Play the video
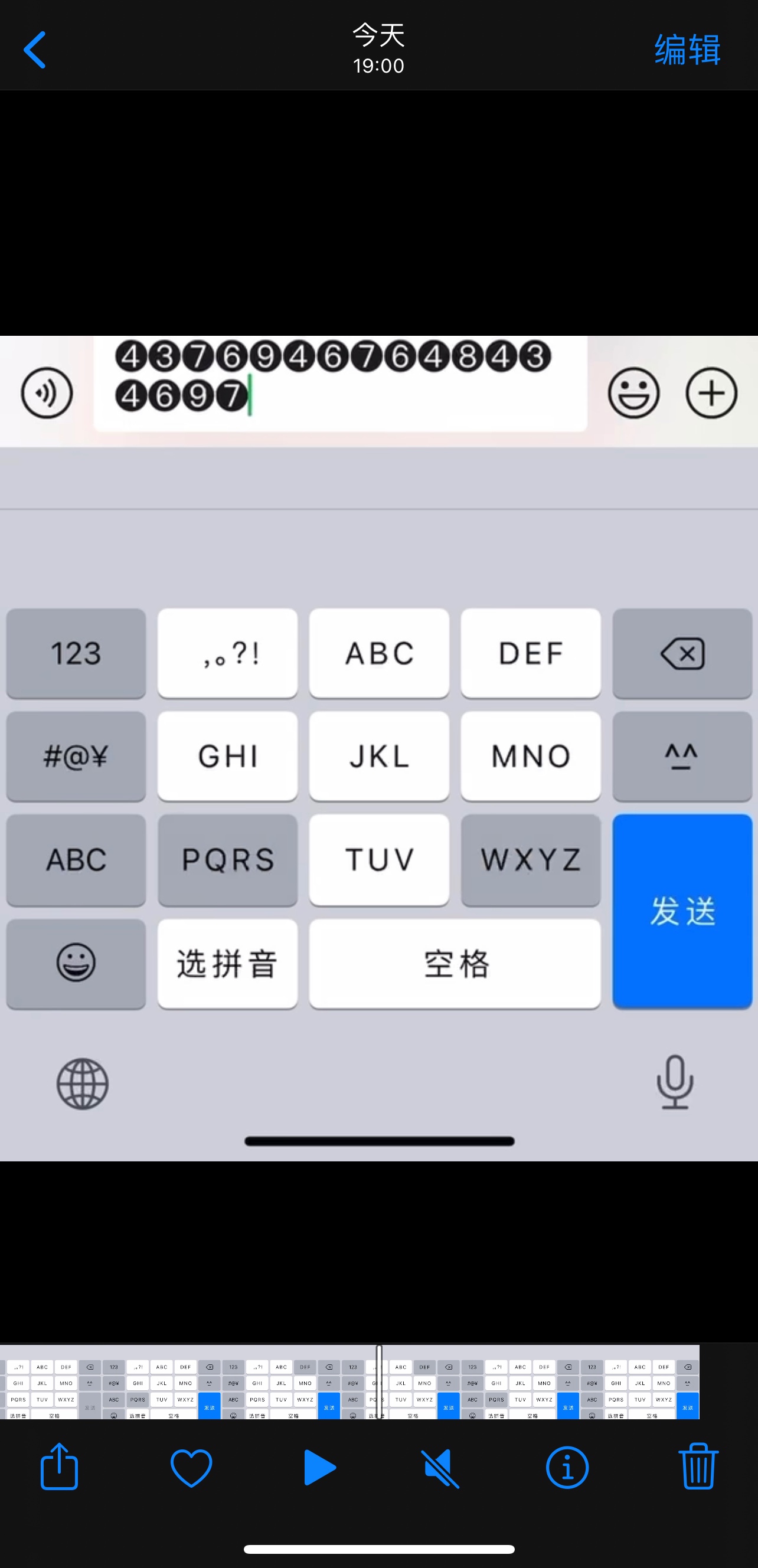The image size is (758, 1568). click(319, 1468)
